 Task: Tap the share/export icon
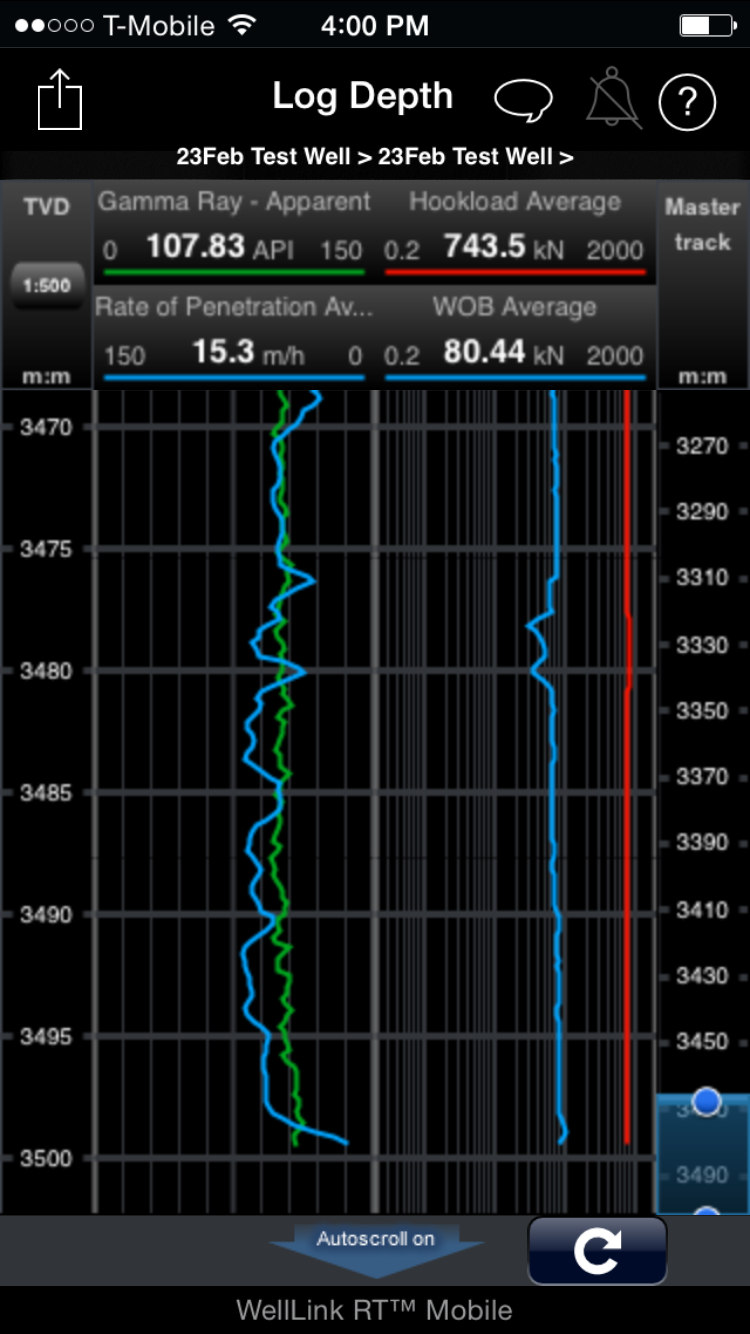coord(59,100)
